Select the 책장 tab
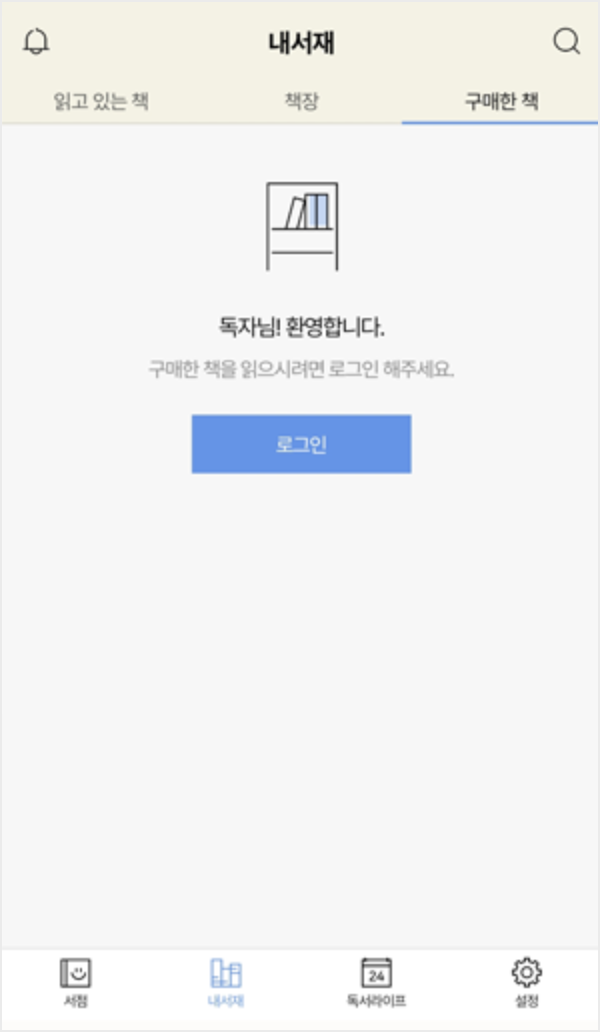The height and width of the screenshot is (1032, 600). (x=301, y=101)
